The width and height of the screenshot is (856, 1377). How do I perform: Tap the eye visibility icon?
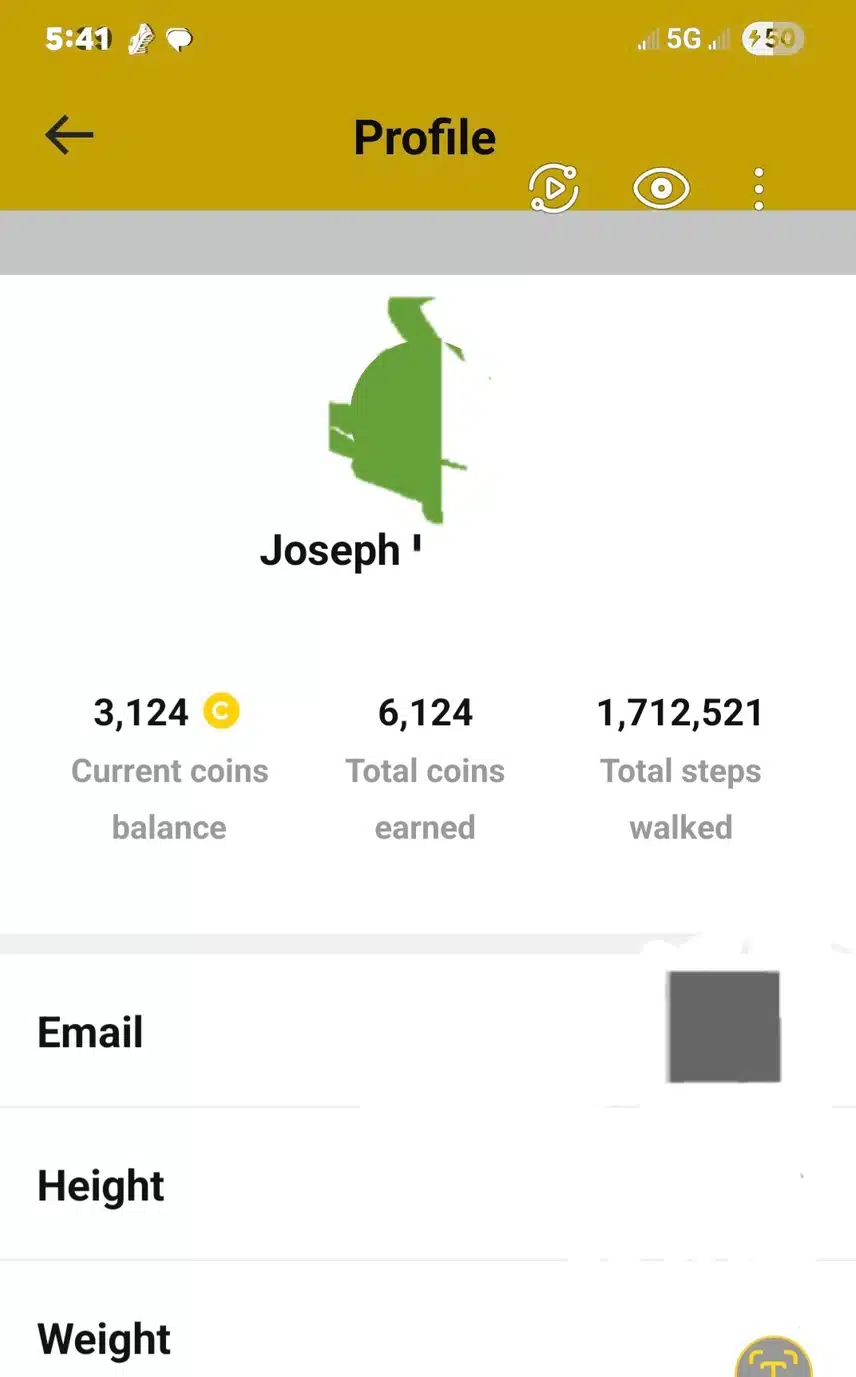point(661,188)
